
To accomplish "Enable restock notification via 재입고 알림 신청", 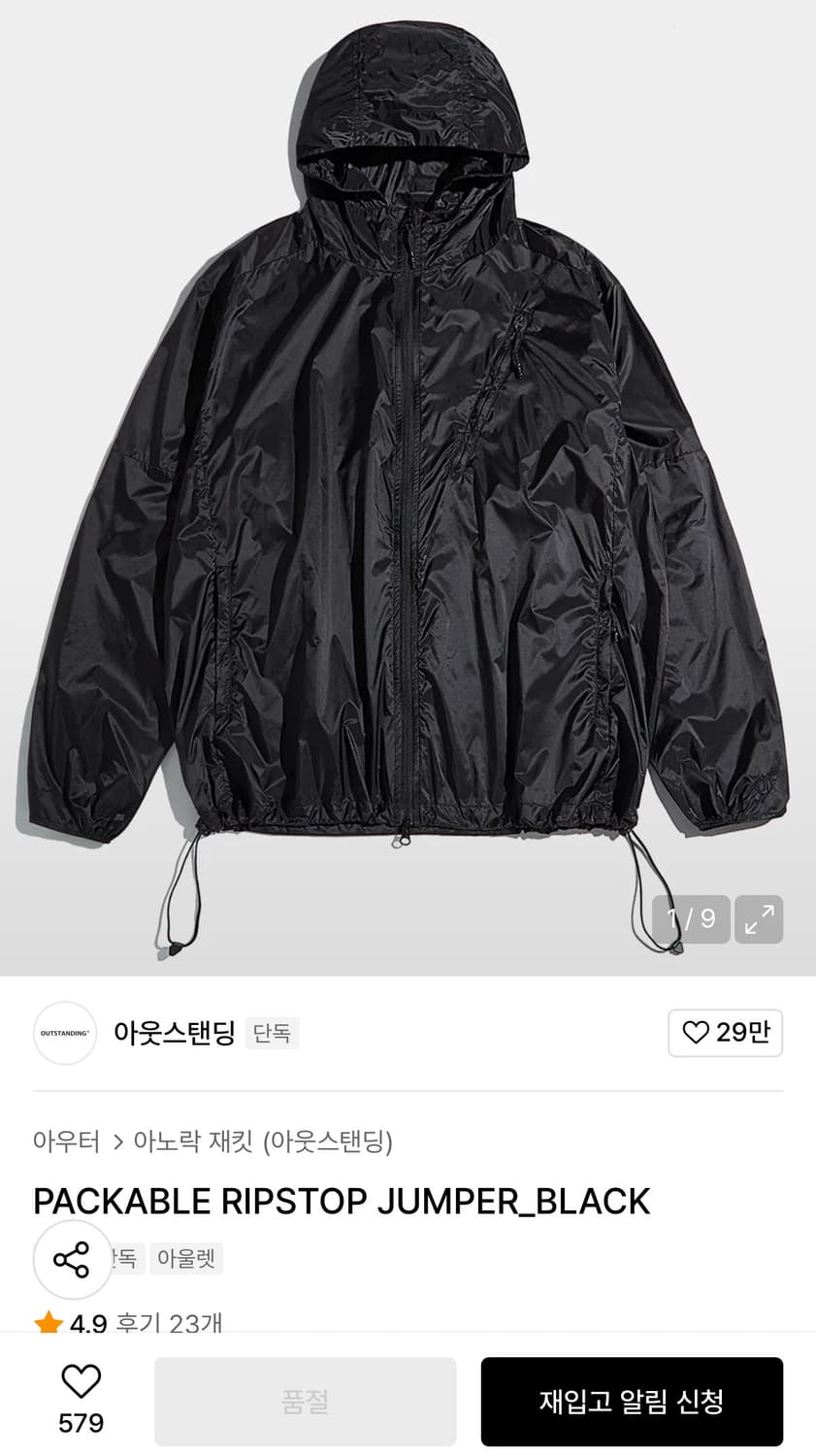I will click(632, 1401).
